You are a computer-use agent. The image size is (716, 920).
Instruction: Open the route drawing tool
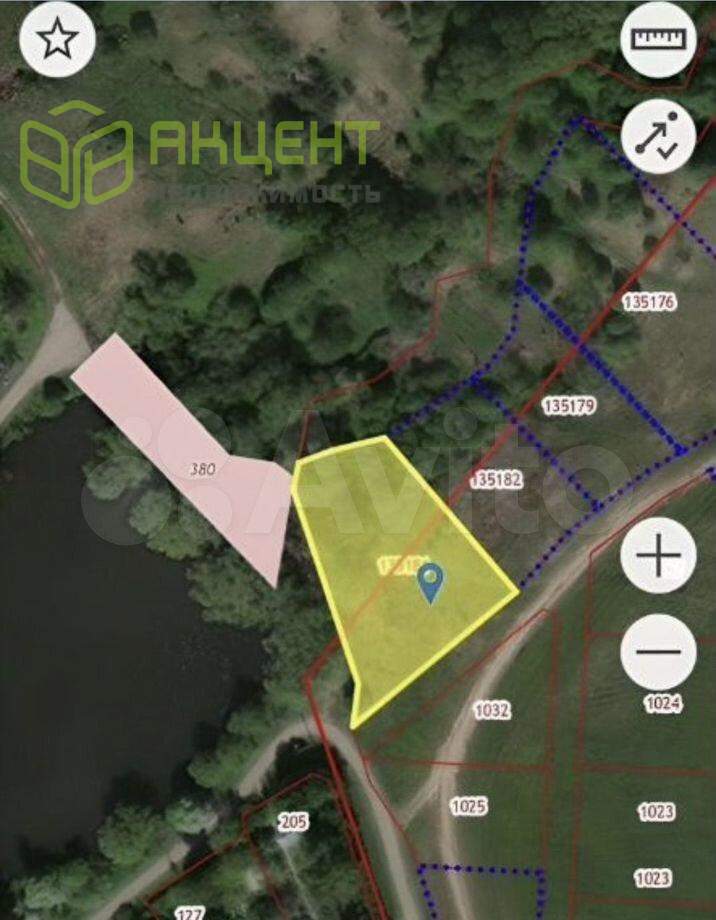pos(658,138)
